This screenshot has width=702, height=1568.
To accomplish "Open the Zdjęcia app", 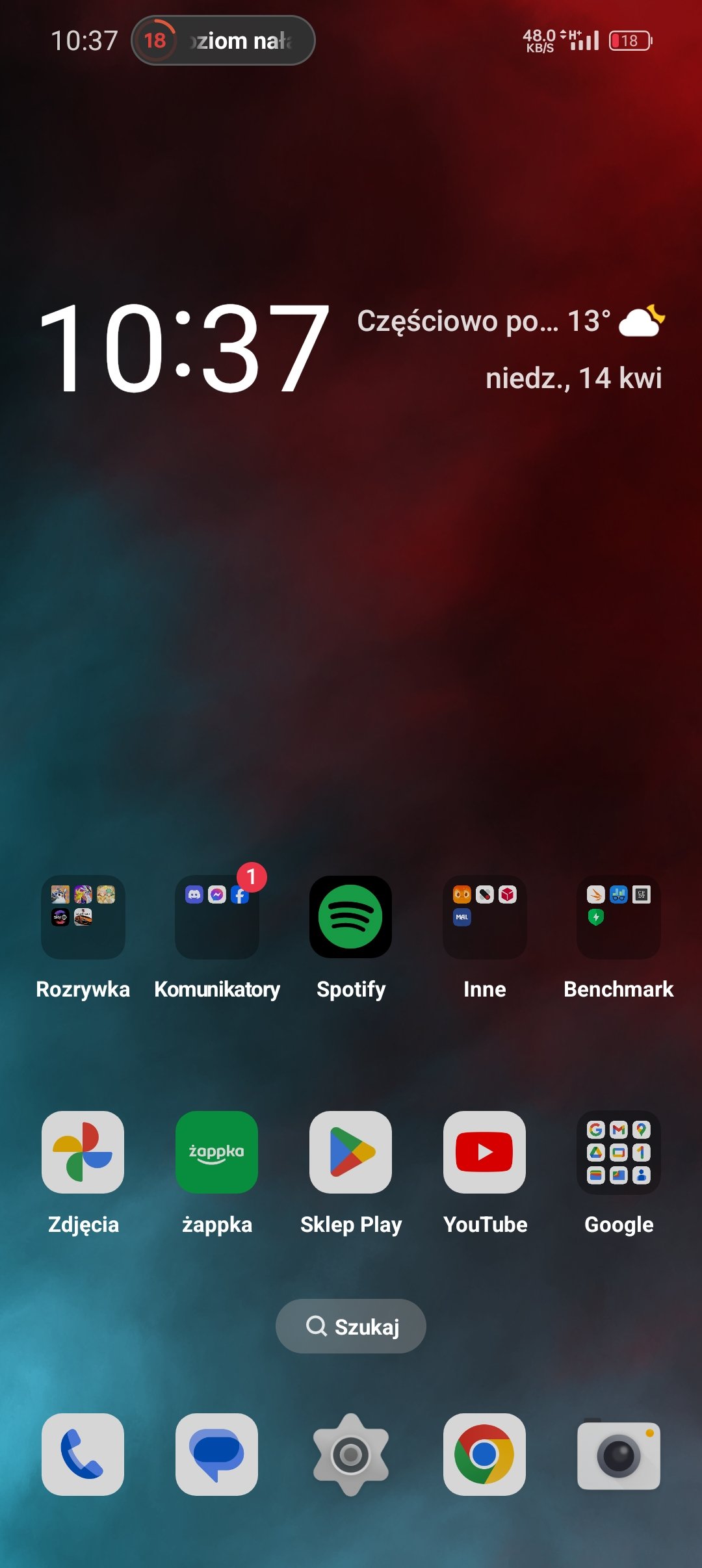I will click(83, 1153).
